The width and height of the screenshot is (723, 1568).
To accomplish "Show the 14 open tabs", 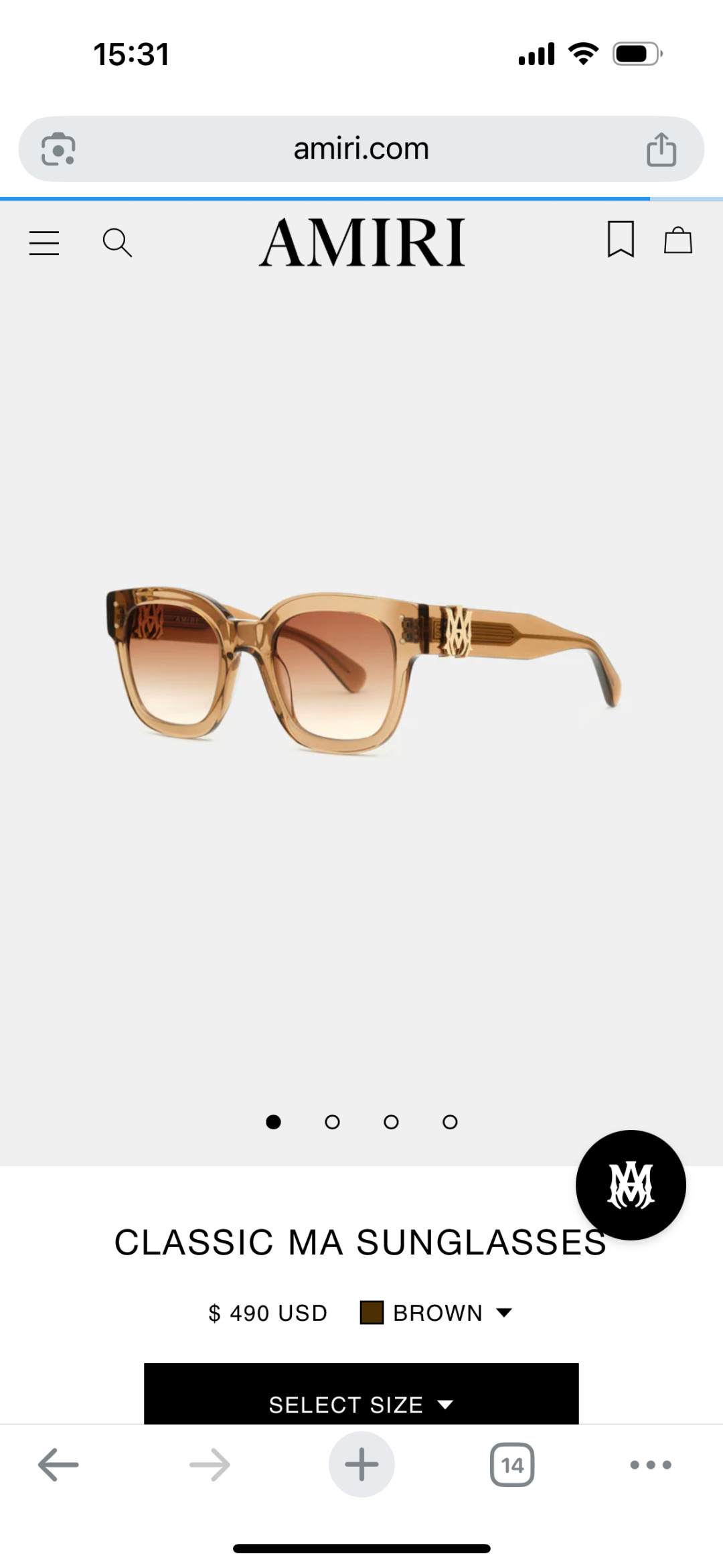I will pos(512,1465).
